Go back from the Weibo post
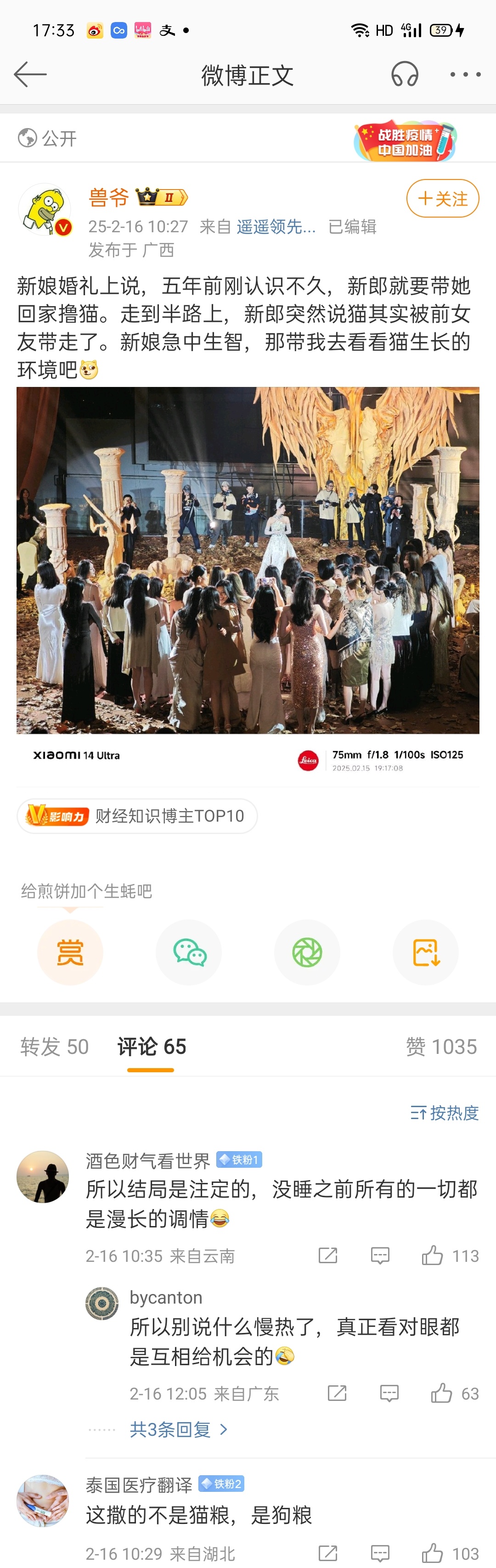Screen dimensions: 496x1568 (30, 74)
